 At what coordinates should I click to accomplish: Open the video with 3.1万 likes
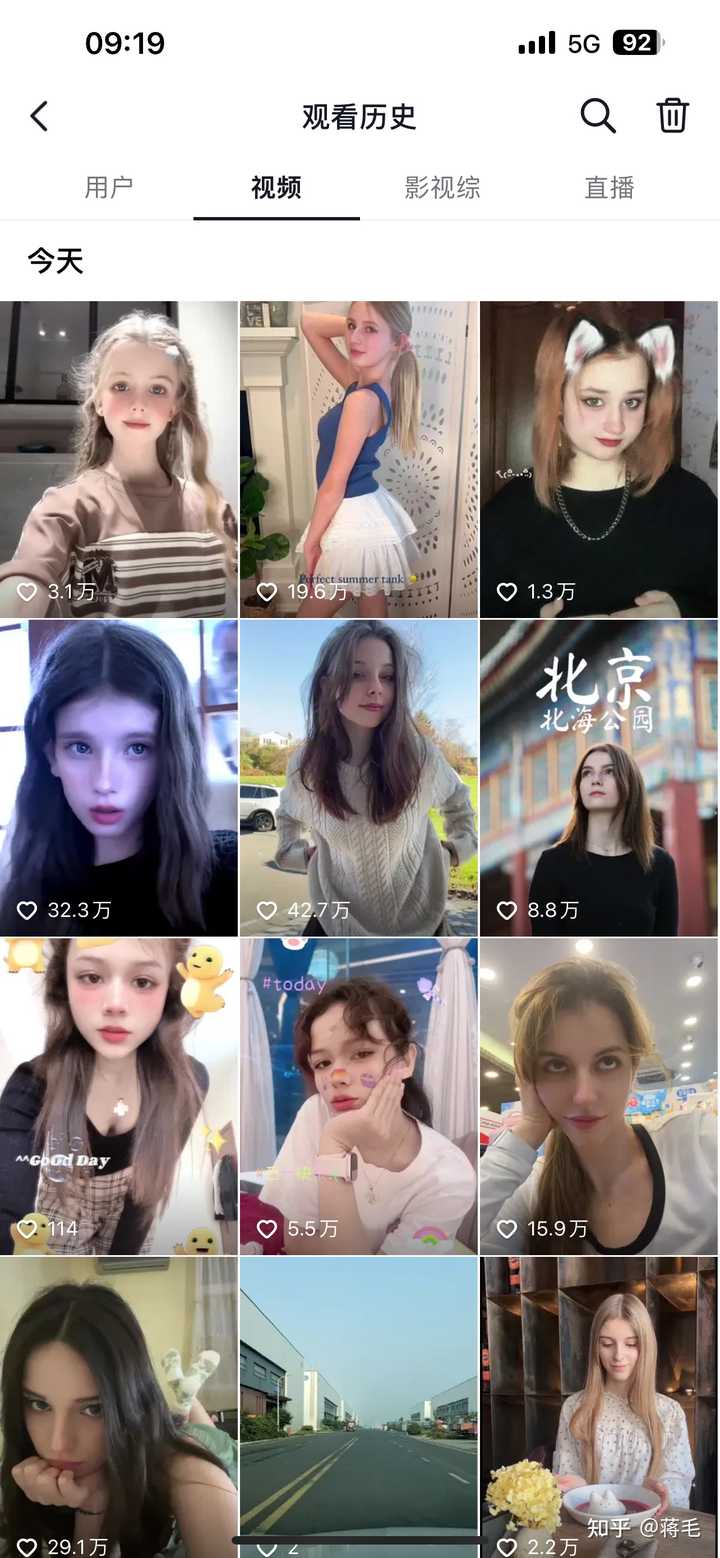coord(119,459)
